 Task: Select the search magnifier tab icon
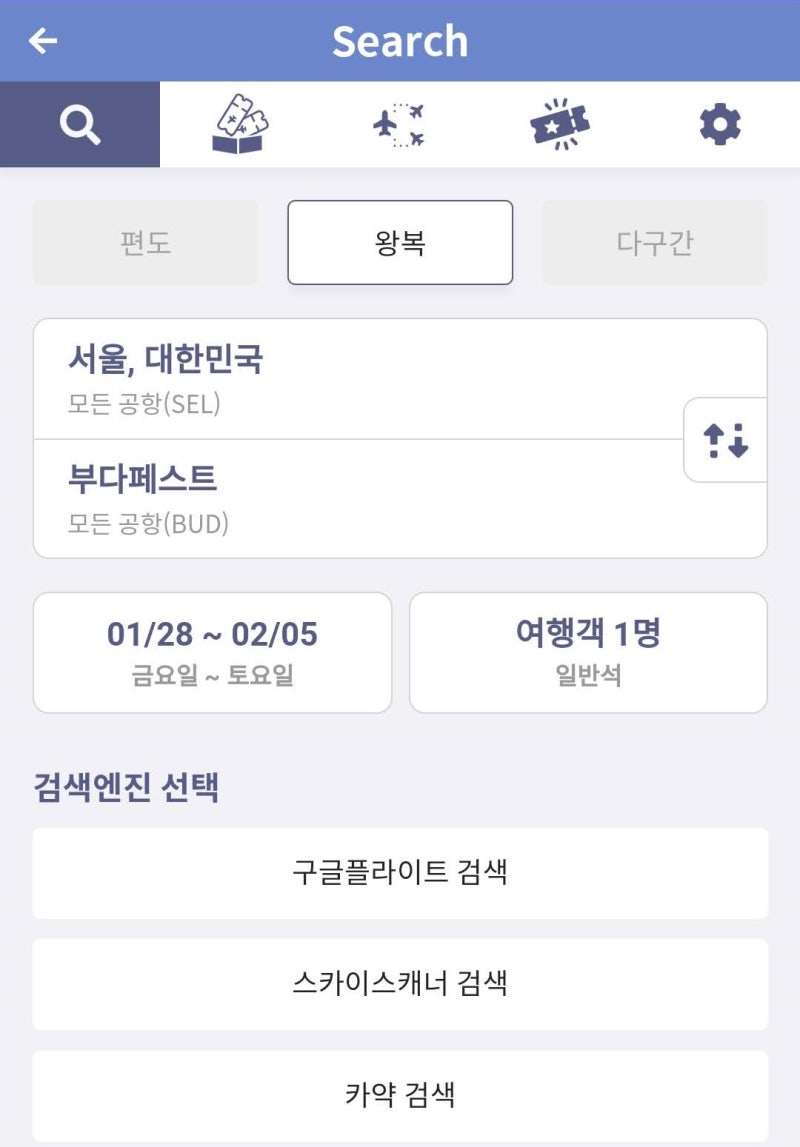[80, 122]
